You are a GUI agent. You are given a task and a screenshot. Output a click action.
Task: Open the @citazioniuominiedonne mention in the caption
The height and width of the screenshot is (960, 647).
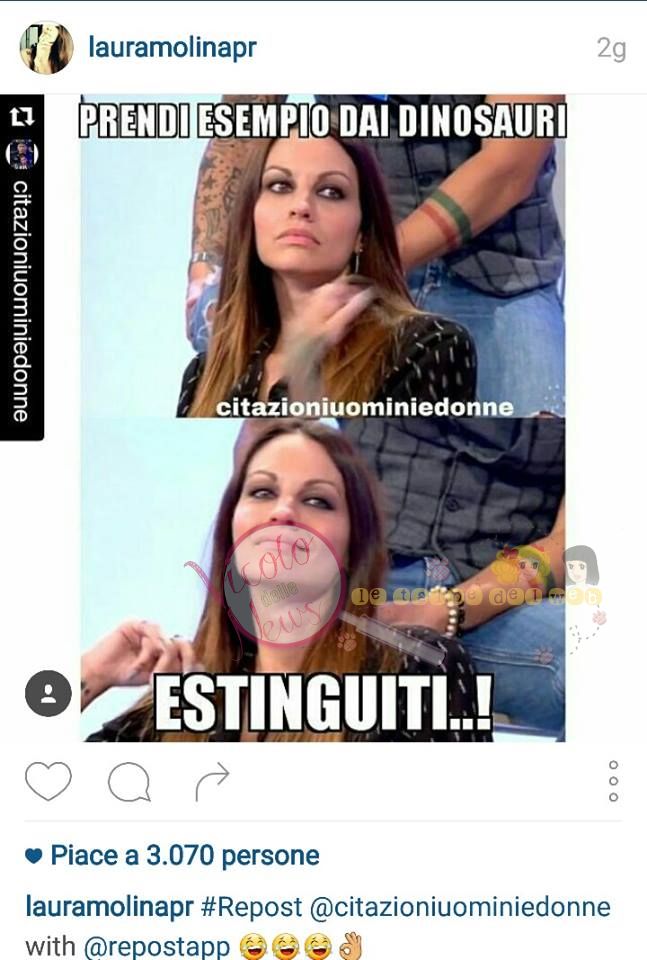tap(461, 907)
